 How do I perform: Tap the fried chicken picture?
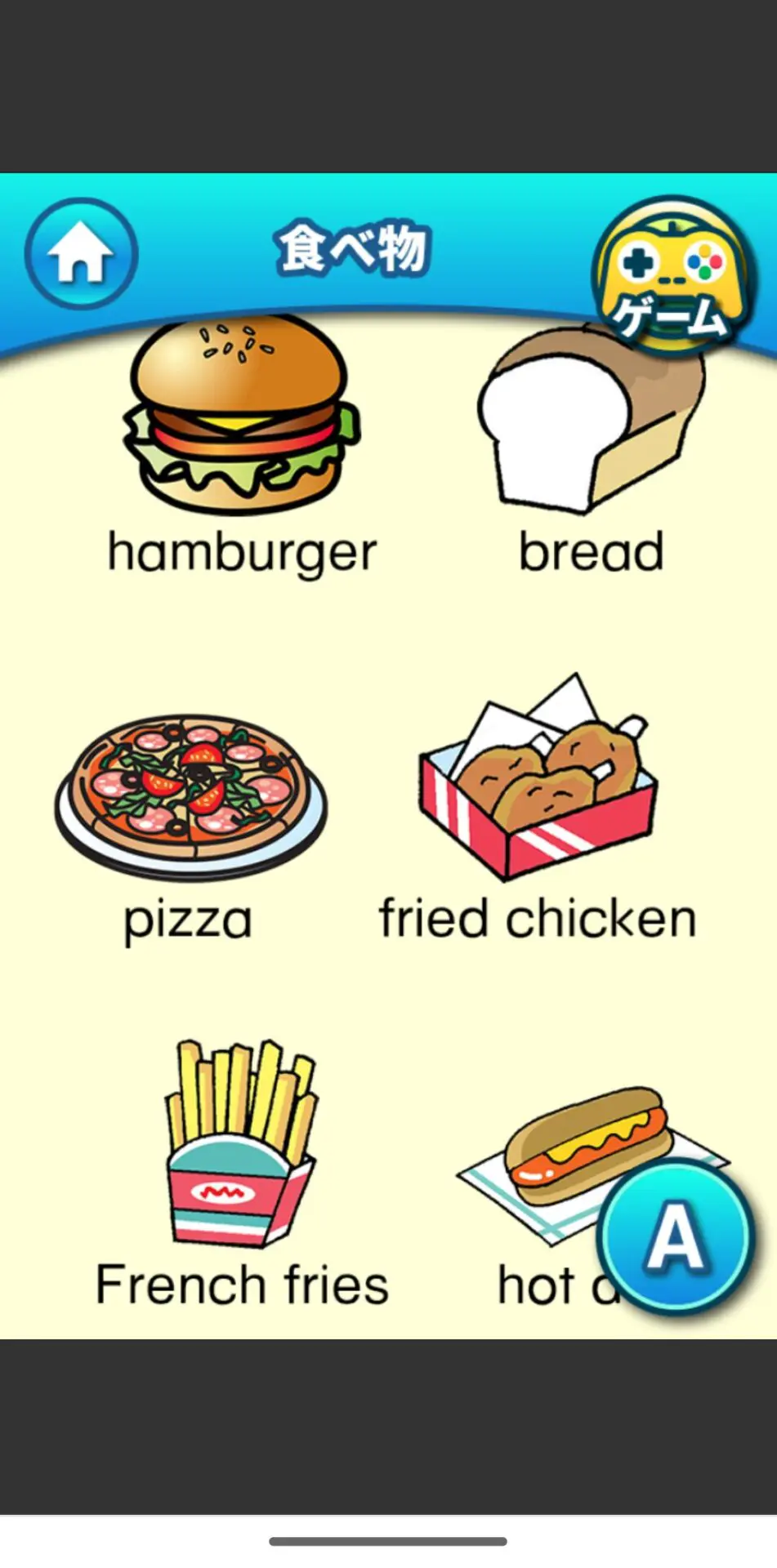pyautogui.click(x=538, y=776)
